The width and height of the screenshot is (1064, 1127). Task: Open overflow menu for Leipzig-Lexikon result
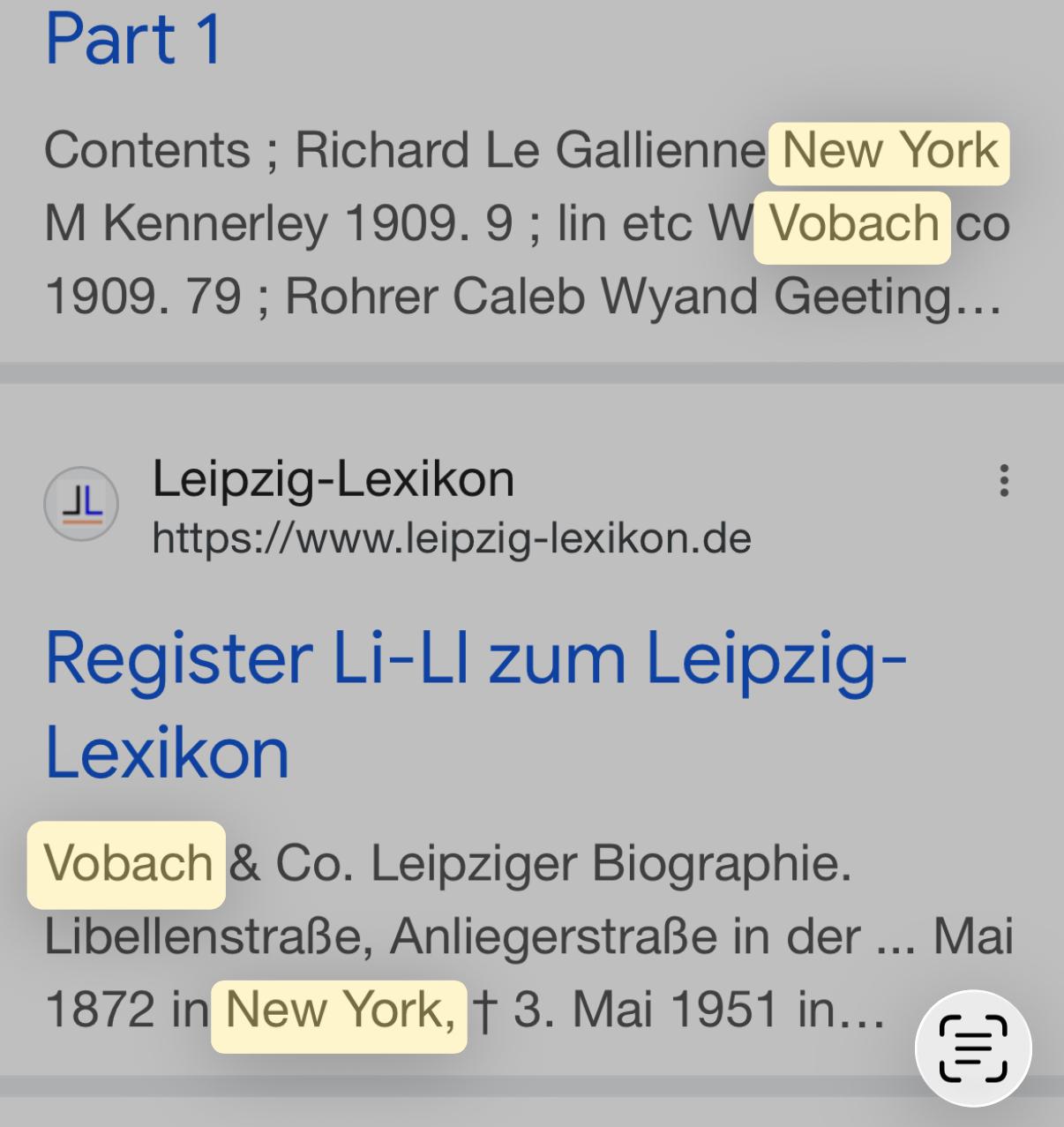pyautogui.click(x=1003, y=481)
